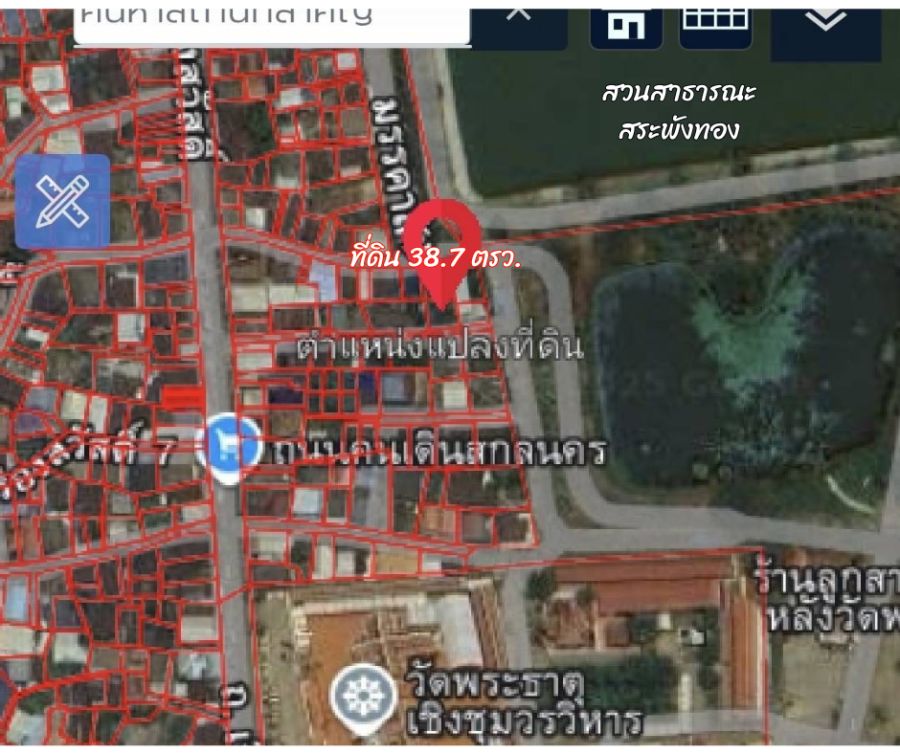Open the measuring tool with ruler and pencil
The width and height of the screenshot is (900, 754).
click(x=62, y=202)
